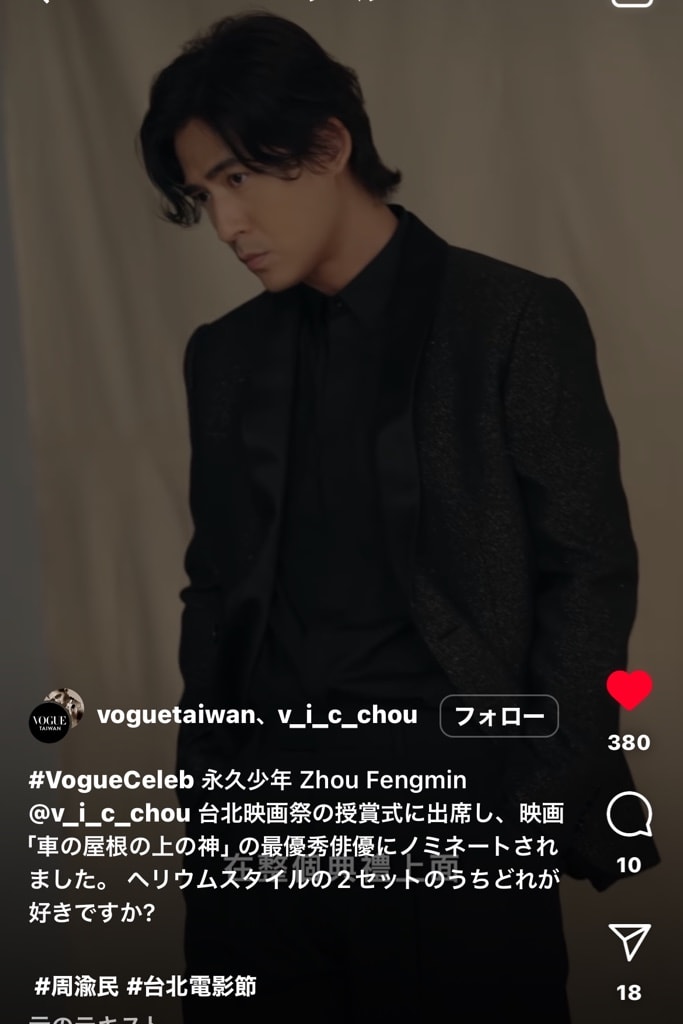Open the #VogueCeleb hashtag
683x1024 pixels.
pyautogui.click(x=111, y=780)
